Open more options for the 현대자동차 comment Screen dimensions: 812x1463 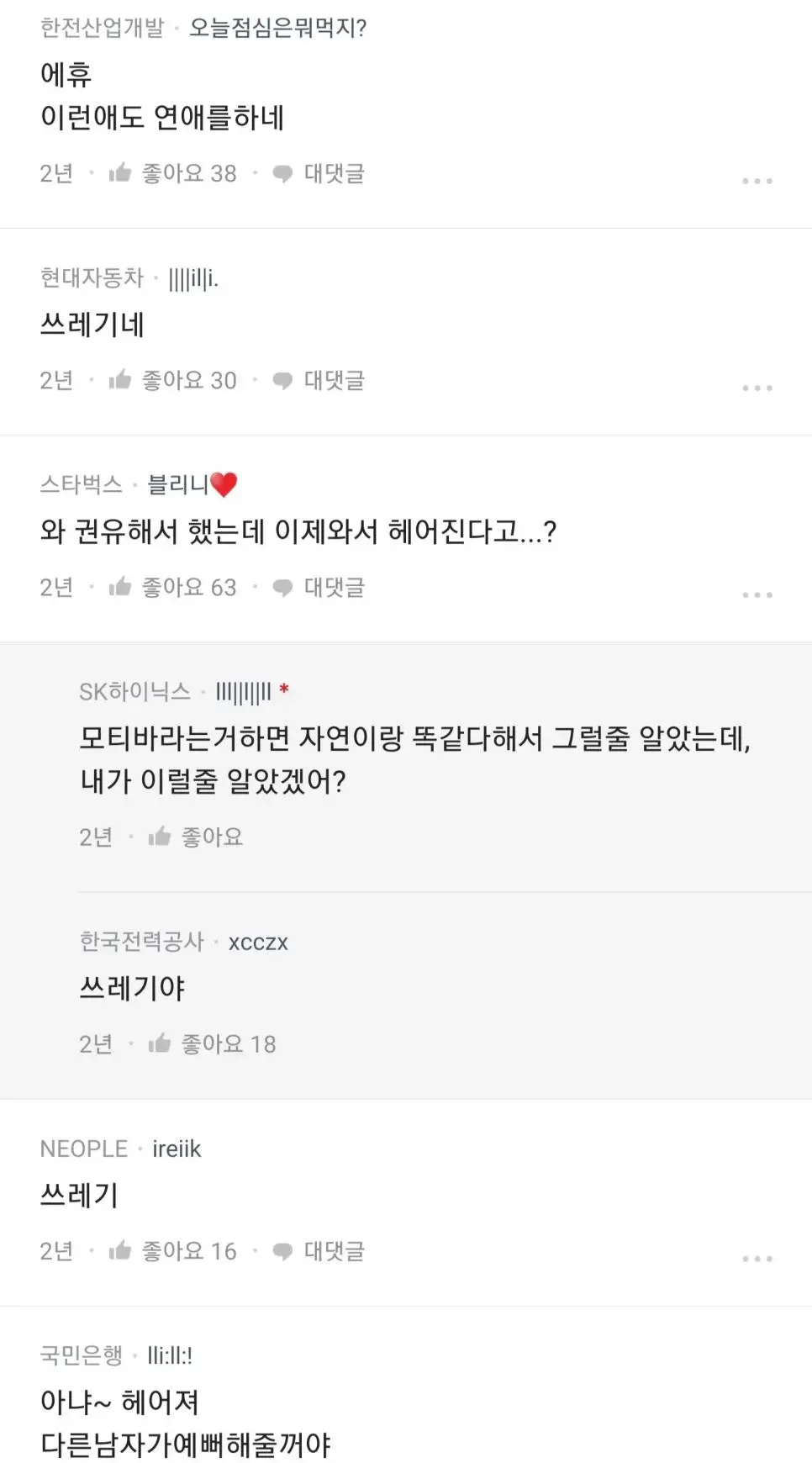(x=757, y=388)
